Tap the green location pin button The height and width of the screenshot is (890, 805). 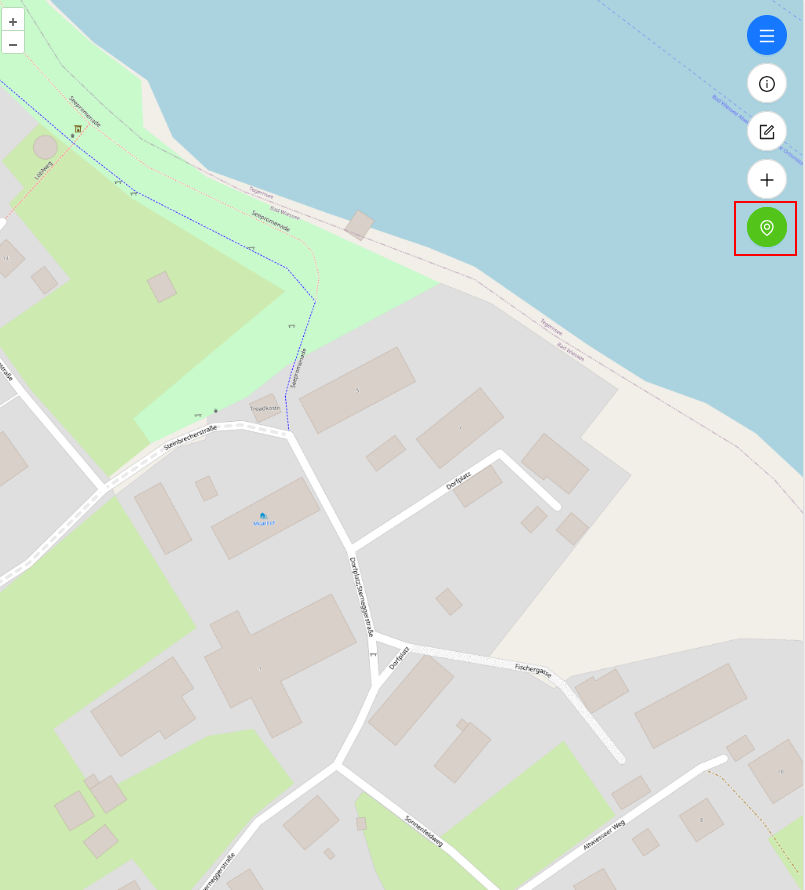[x=767, y=228]
